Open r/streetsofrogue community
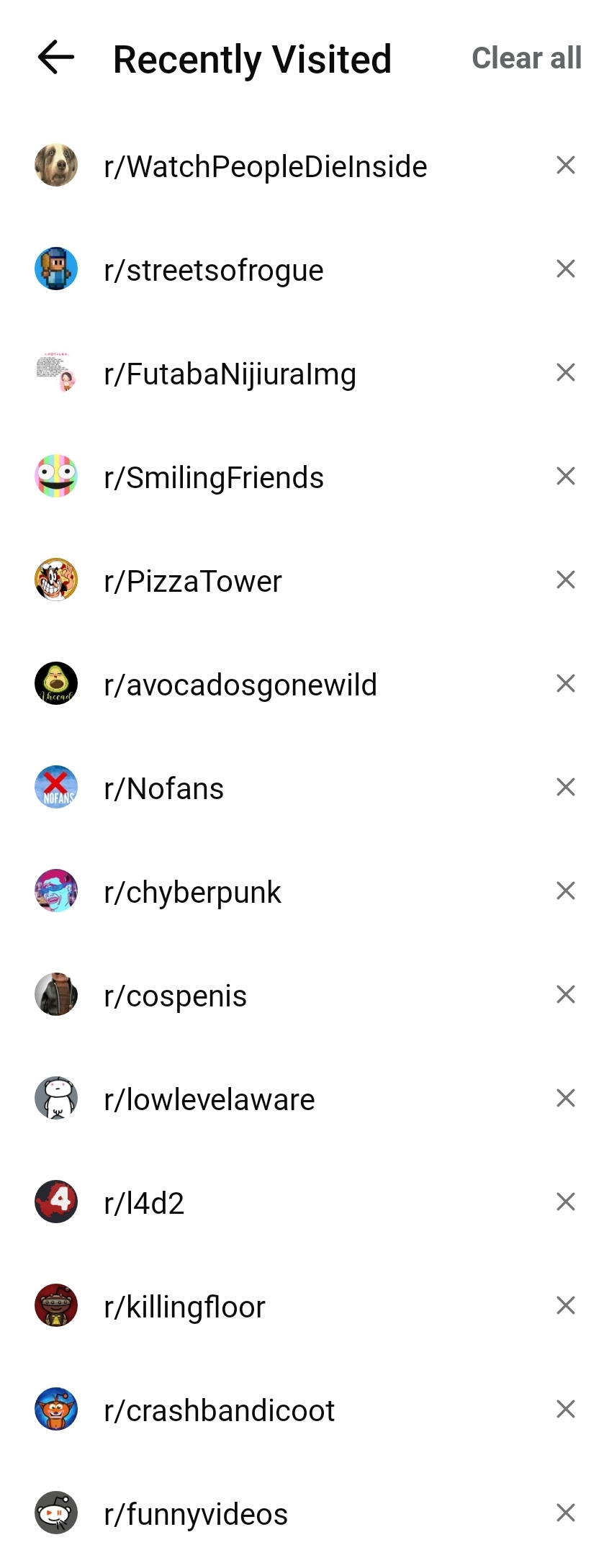The height and width of the screenshot is (1568, 604). (x=213, y=271)
